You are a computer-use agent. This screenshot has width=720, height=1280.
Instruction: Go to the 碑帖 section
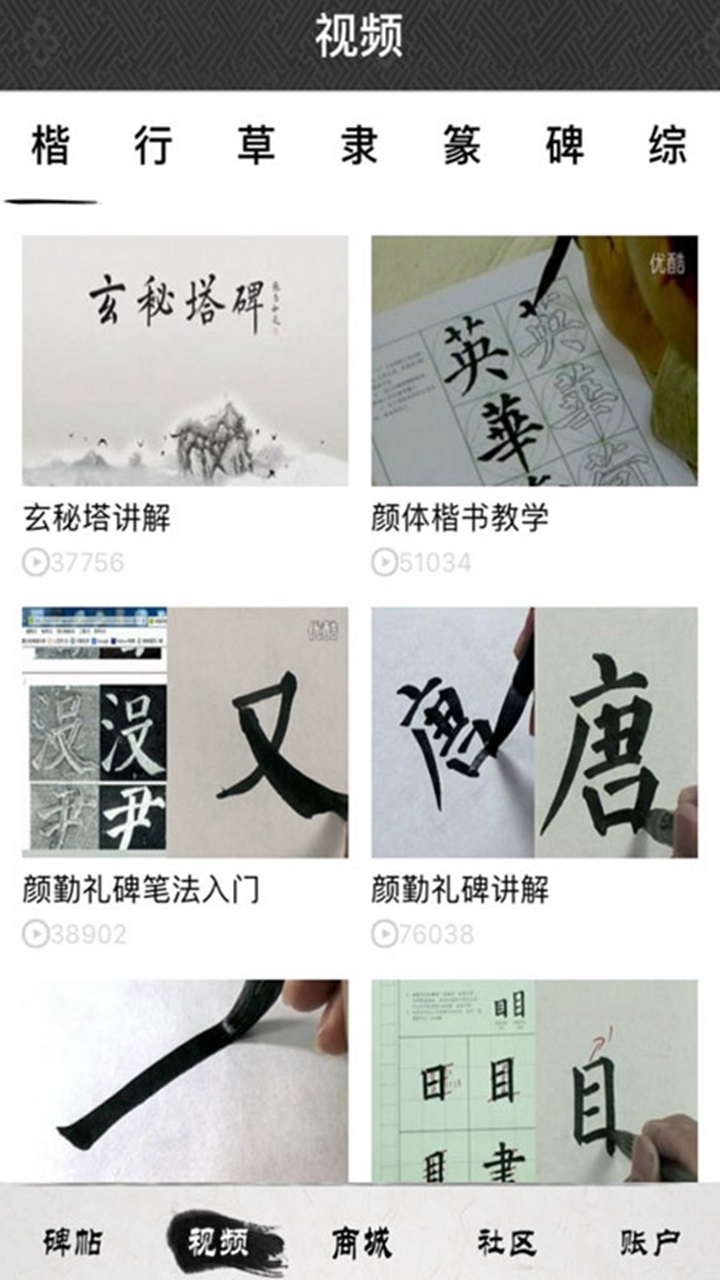click(73, 1243)
